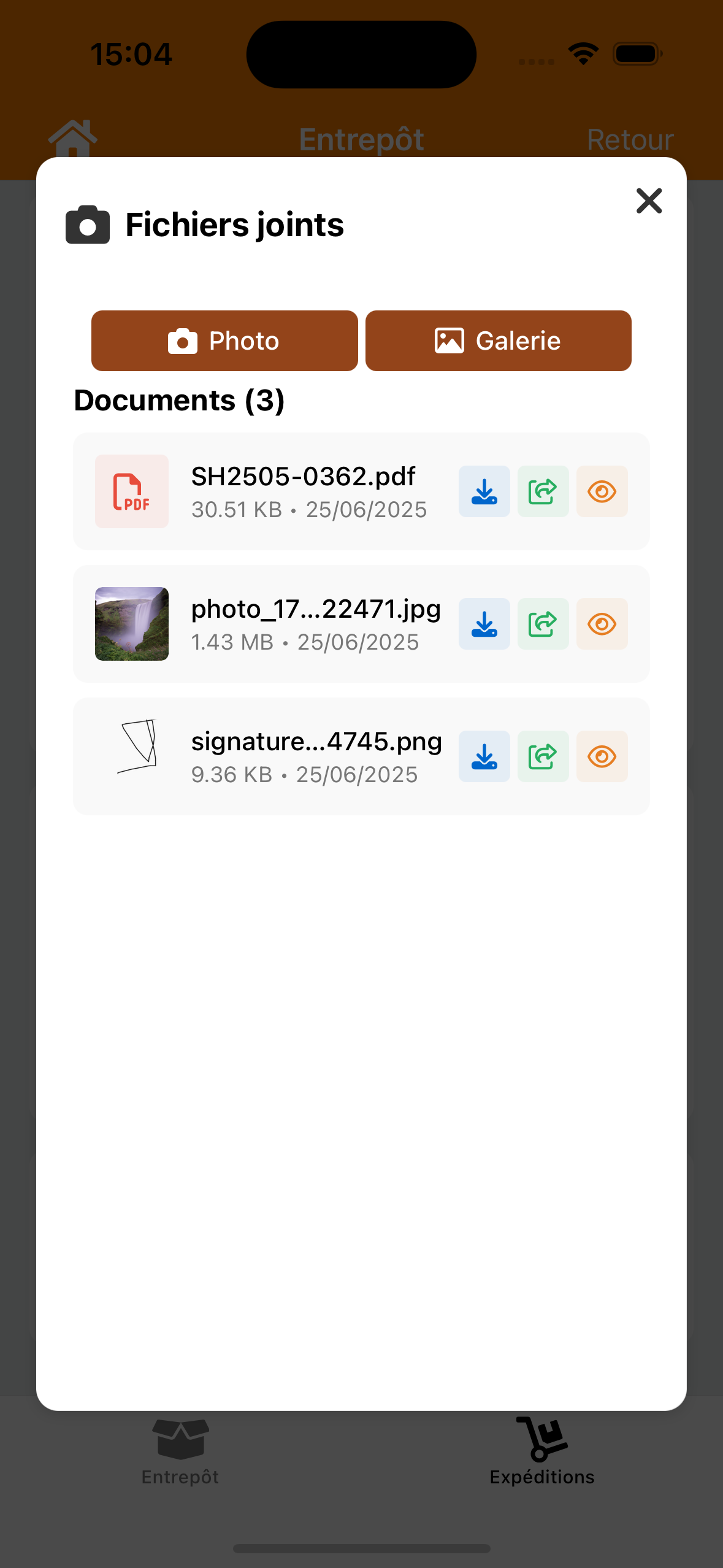
Task: Download the signature...4745.png file
Action: 484,756
